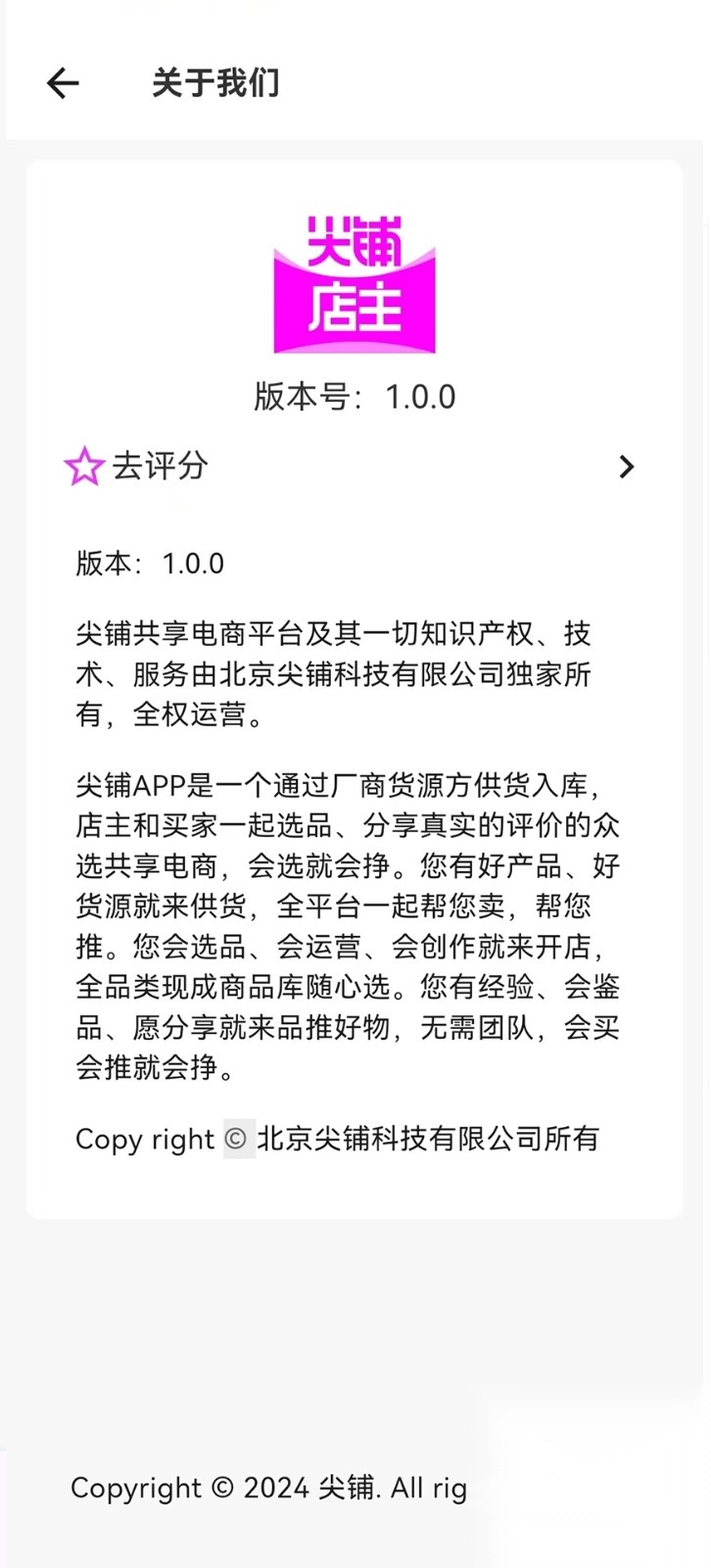This screenshot has width=711, height=1568.
Task: Open the 去评分 rating row
Action: click(355, 466)
